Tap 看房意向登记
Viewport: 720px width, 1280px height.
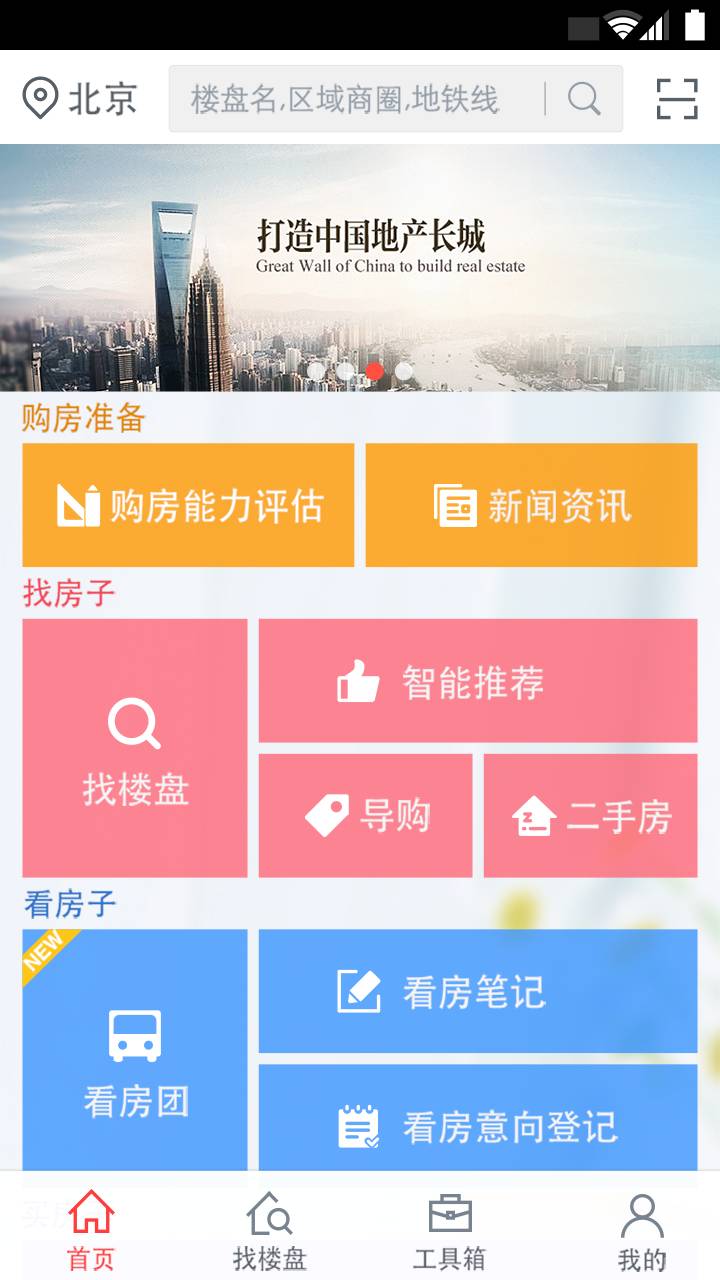tap(478, 1128)
